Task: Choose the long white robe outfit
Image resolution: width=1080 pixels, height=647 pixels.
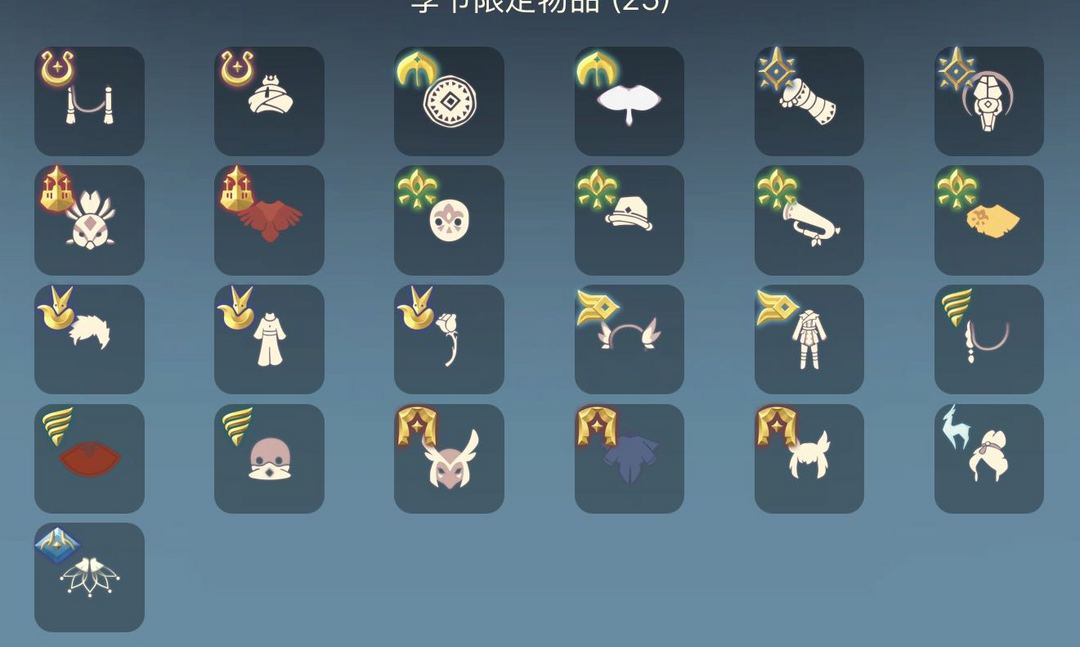Action: pyautogui.click(x=269, y=339)
